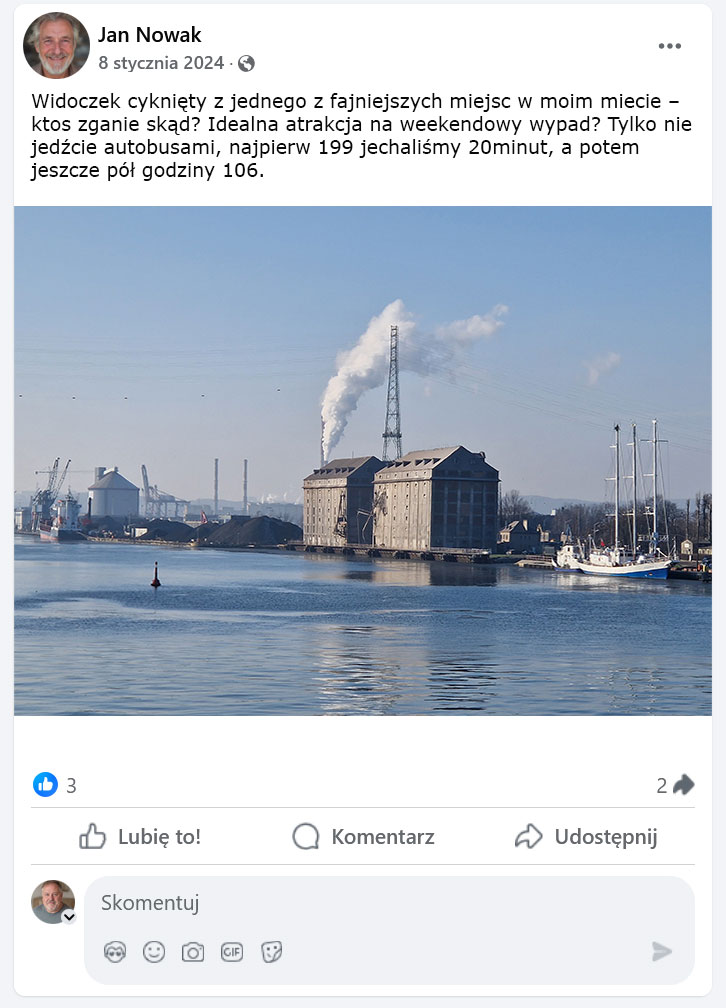
Task: Open the sticker picker for comment
Action: [x=271, y=952]
